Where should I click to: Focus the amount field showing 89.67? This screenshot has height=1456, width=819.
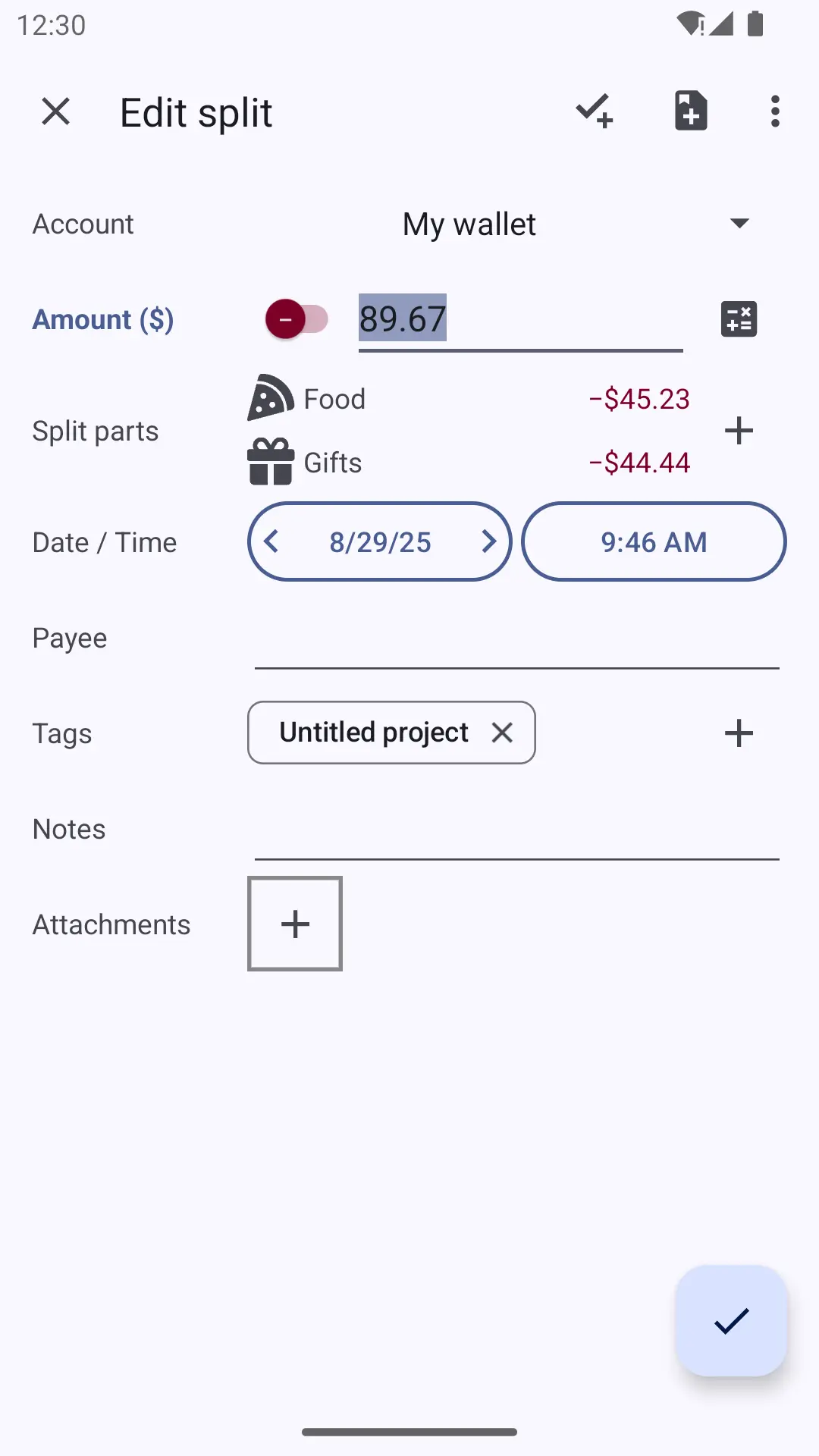521,320
